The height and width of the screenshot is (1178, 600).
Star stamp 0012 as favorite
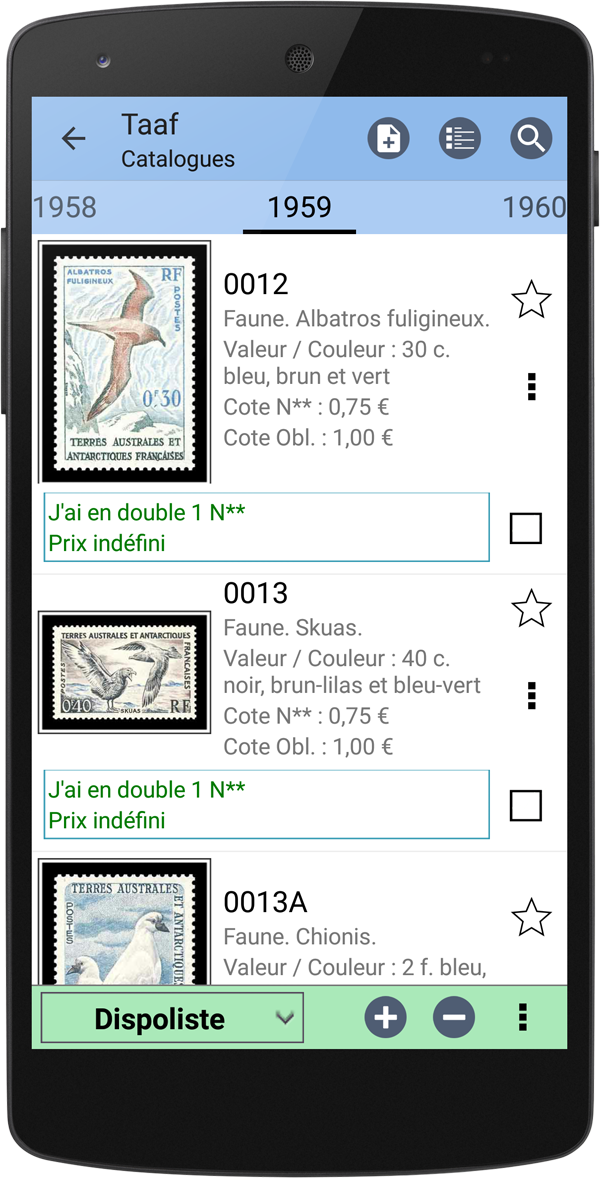(x=531, y=300)
